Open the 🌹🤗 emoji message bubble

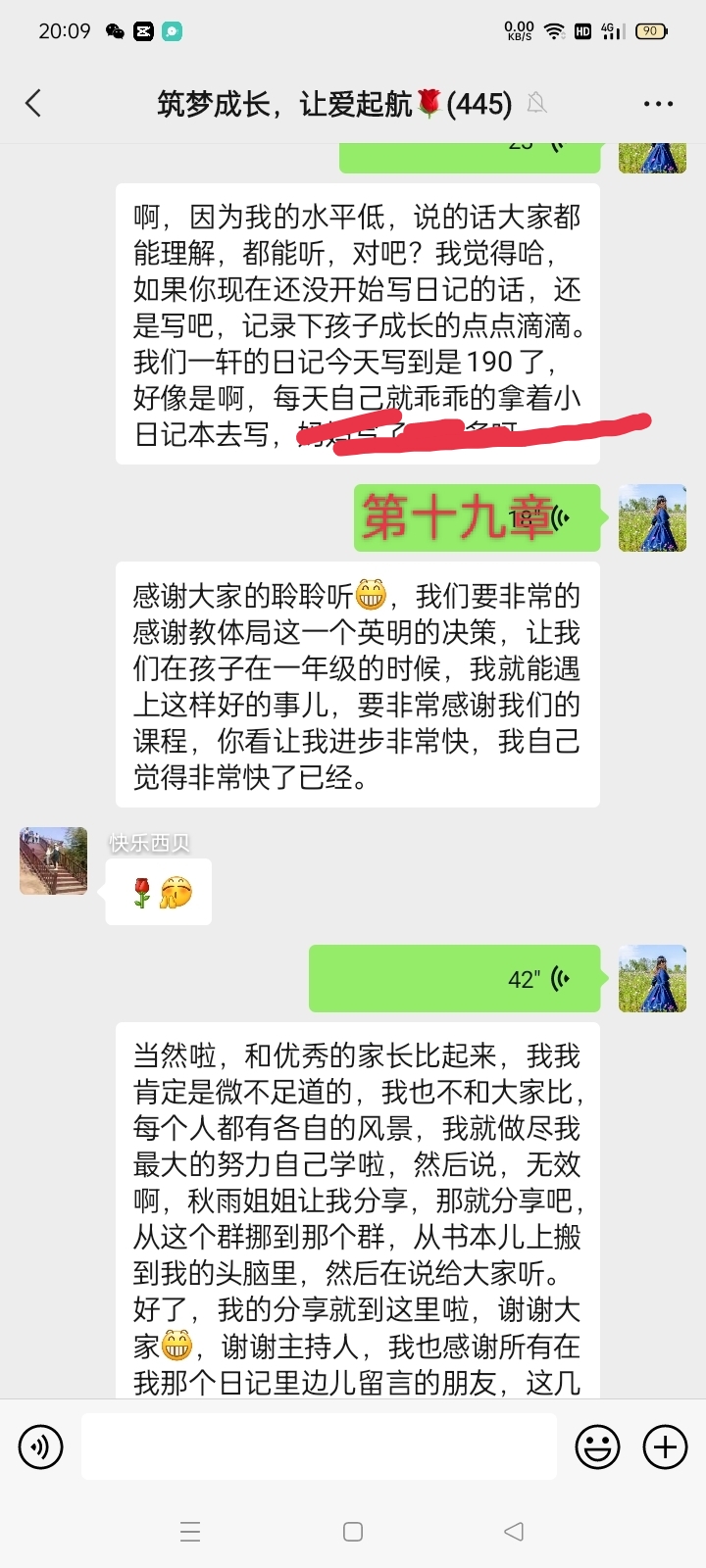158,891
